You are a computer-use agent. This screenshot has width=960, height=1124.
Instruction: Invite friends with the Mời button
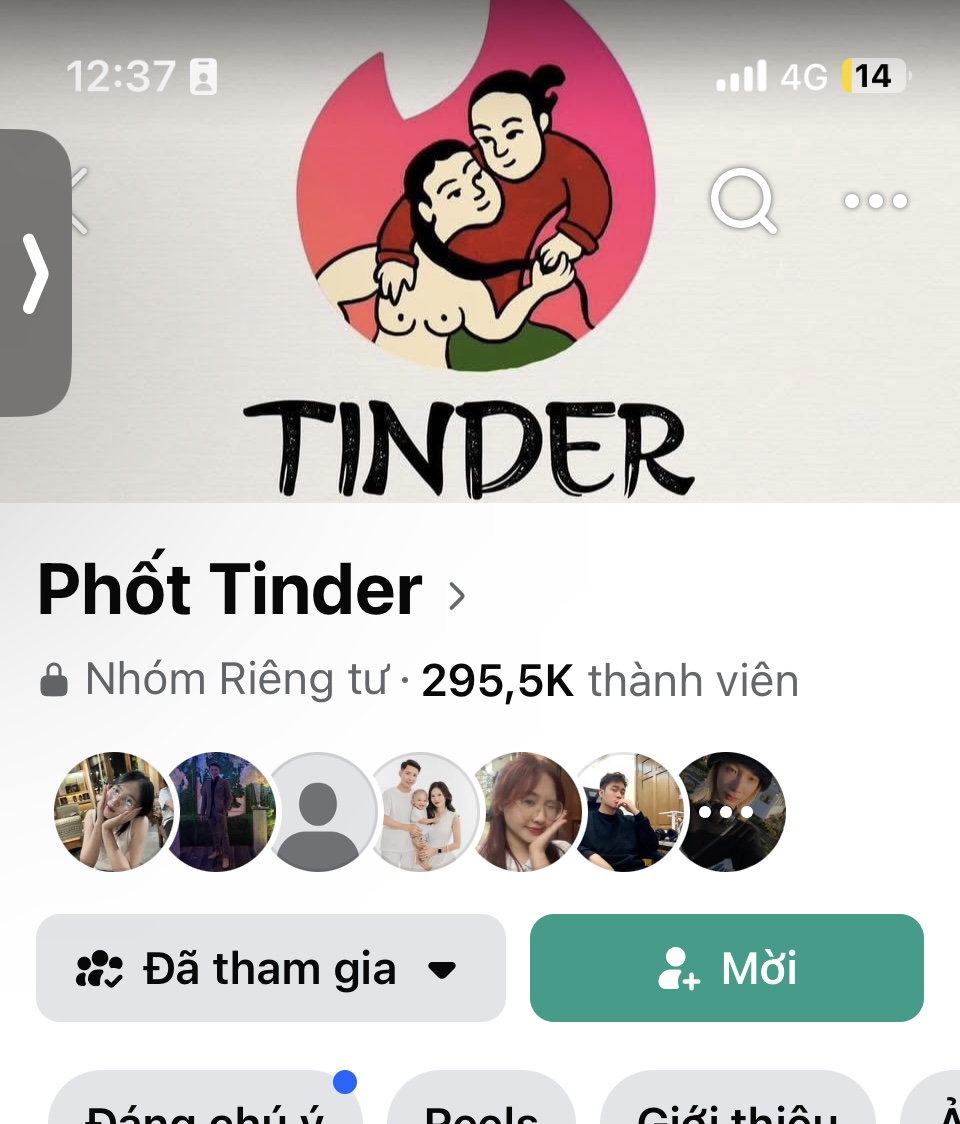point(726,968)
